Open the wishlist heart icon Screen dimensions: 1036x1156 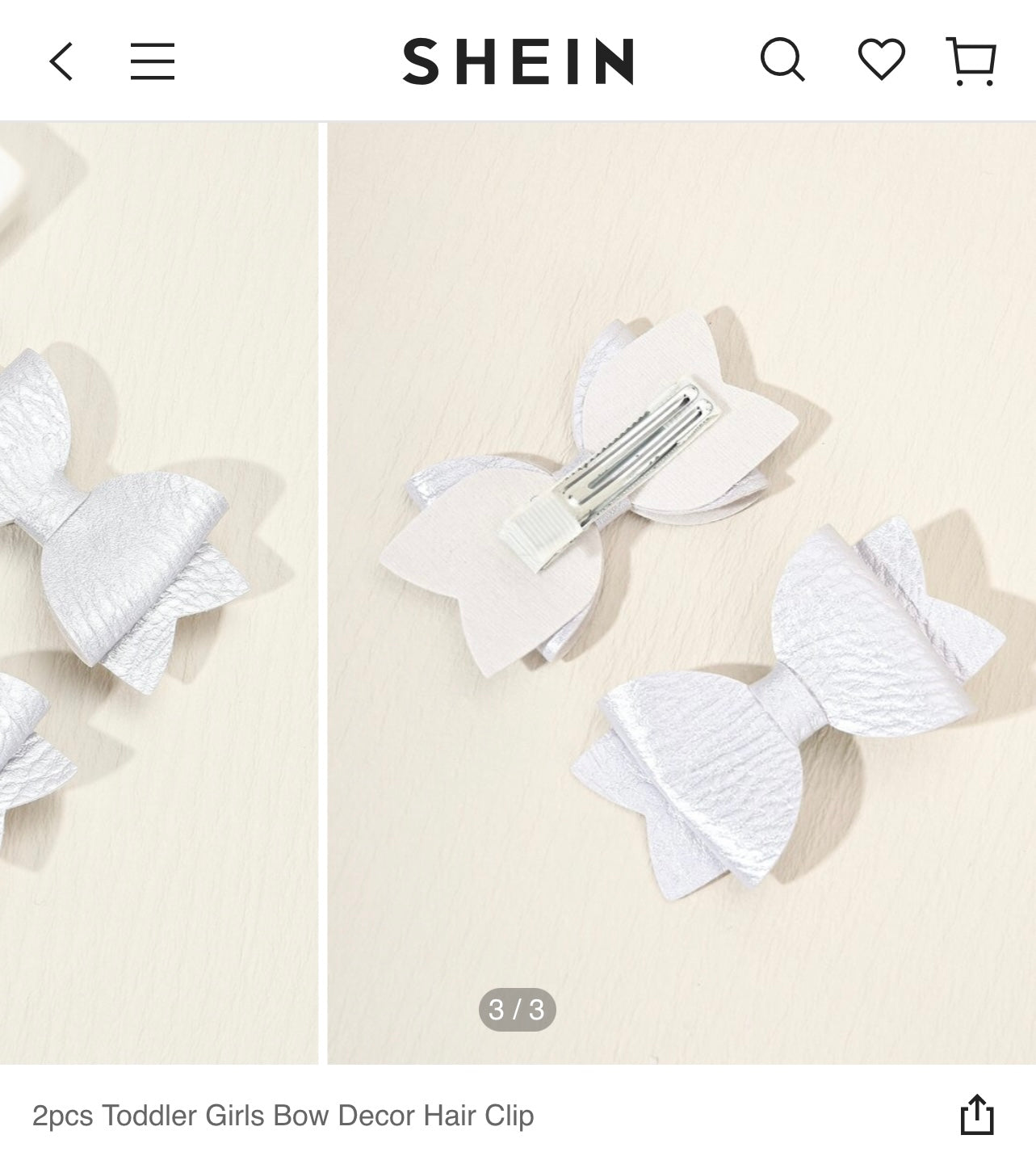(x=881, y=60)
